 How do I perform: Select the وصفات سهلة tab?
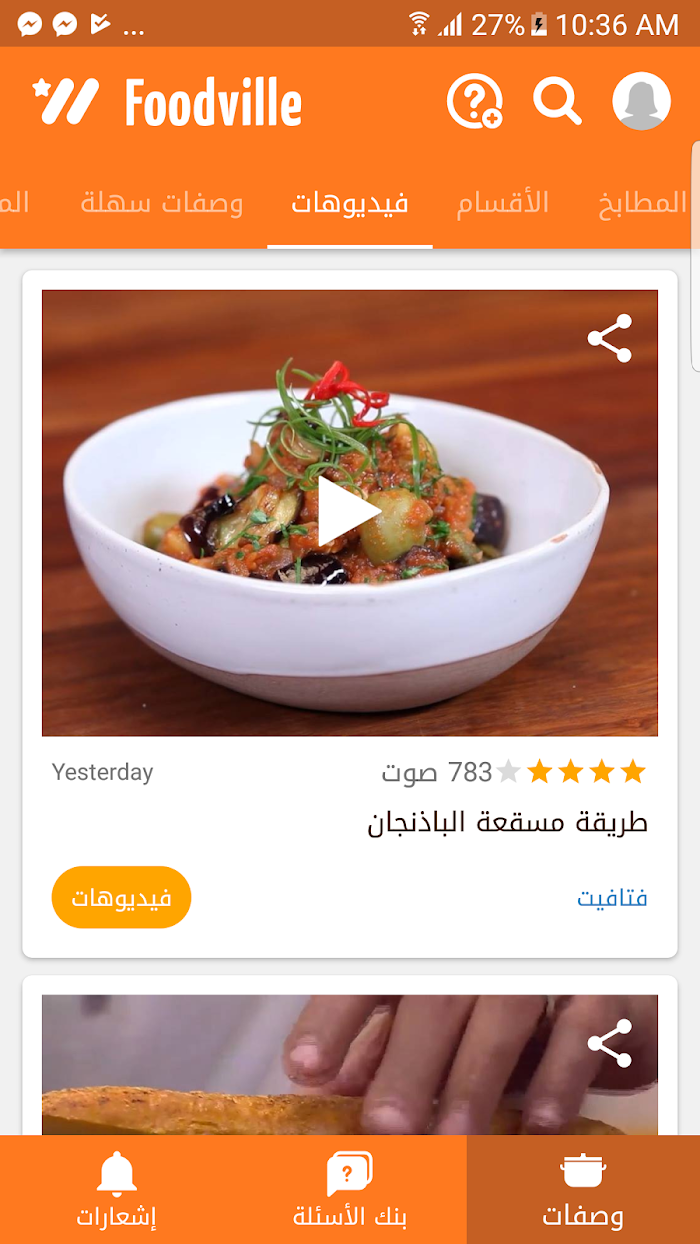click(x=162, y=203)
